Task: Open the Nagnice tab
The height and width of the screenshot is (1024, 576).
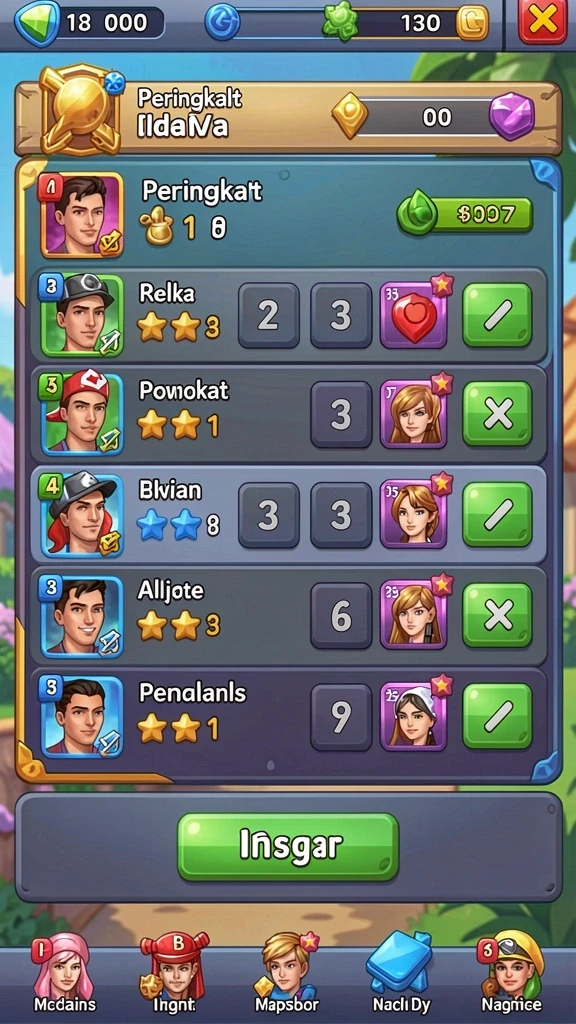Action: [511, 973]
